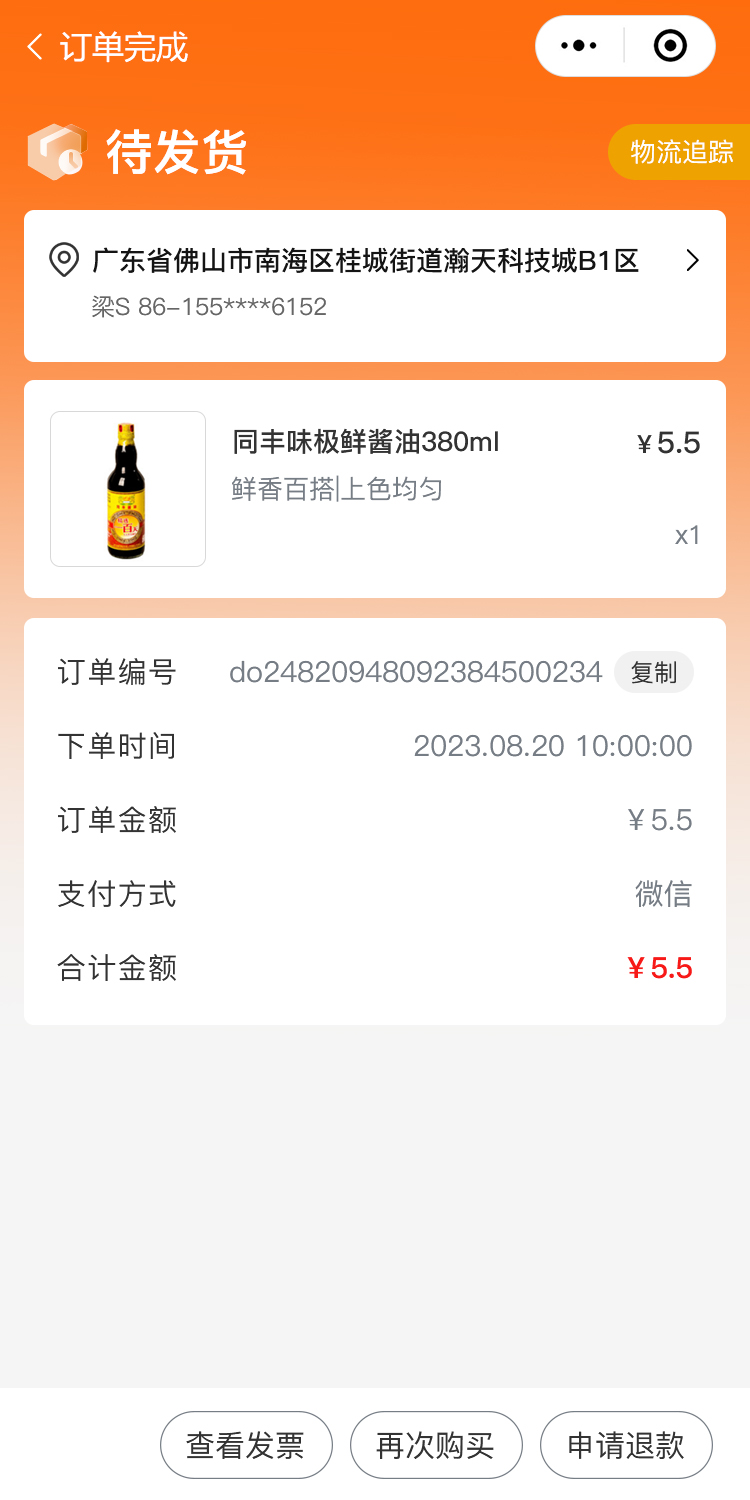Tap 物流追踪 to track the shipment
Image resolution: width=750 pixels, height=1500 pixels.
coord(682,152)
